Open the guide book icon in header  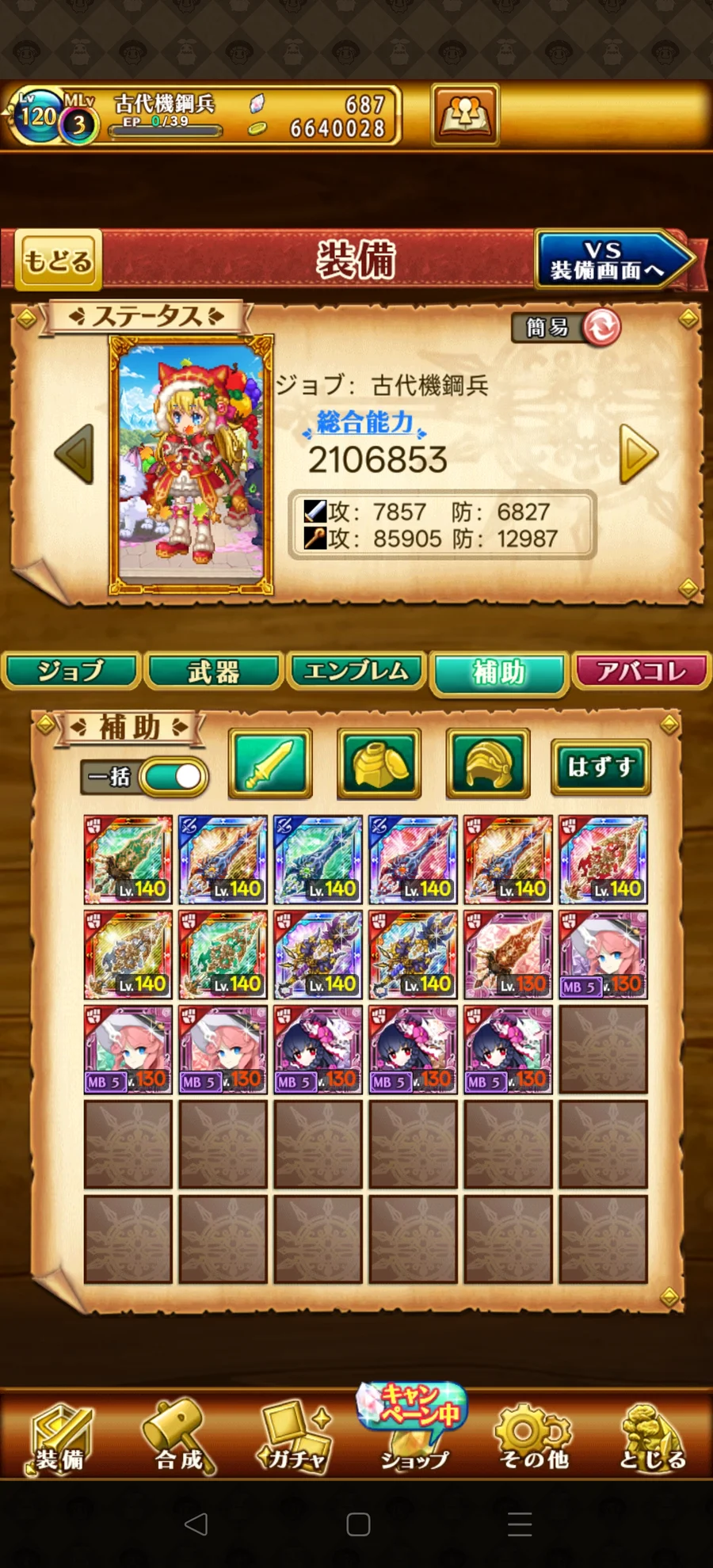465,115
